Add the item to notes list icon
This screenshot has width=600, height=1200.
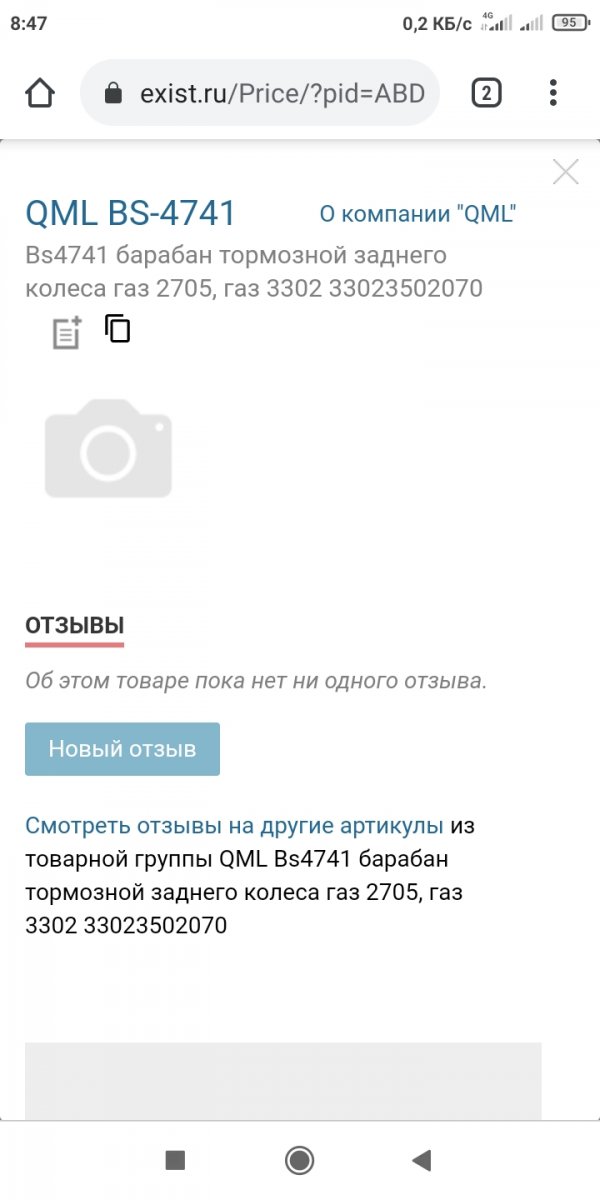67,333
